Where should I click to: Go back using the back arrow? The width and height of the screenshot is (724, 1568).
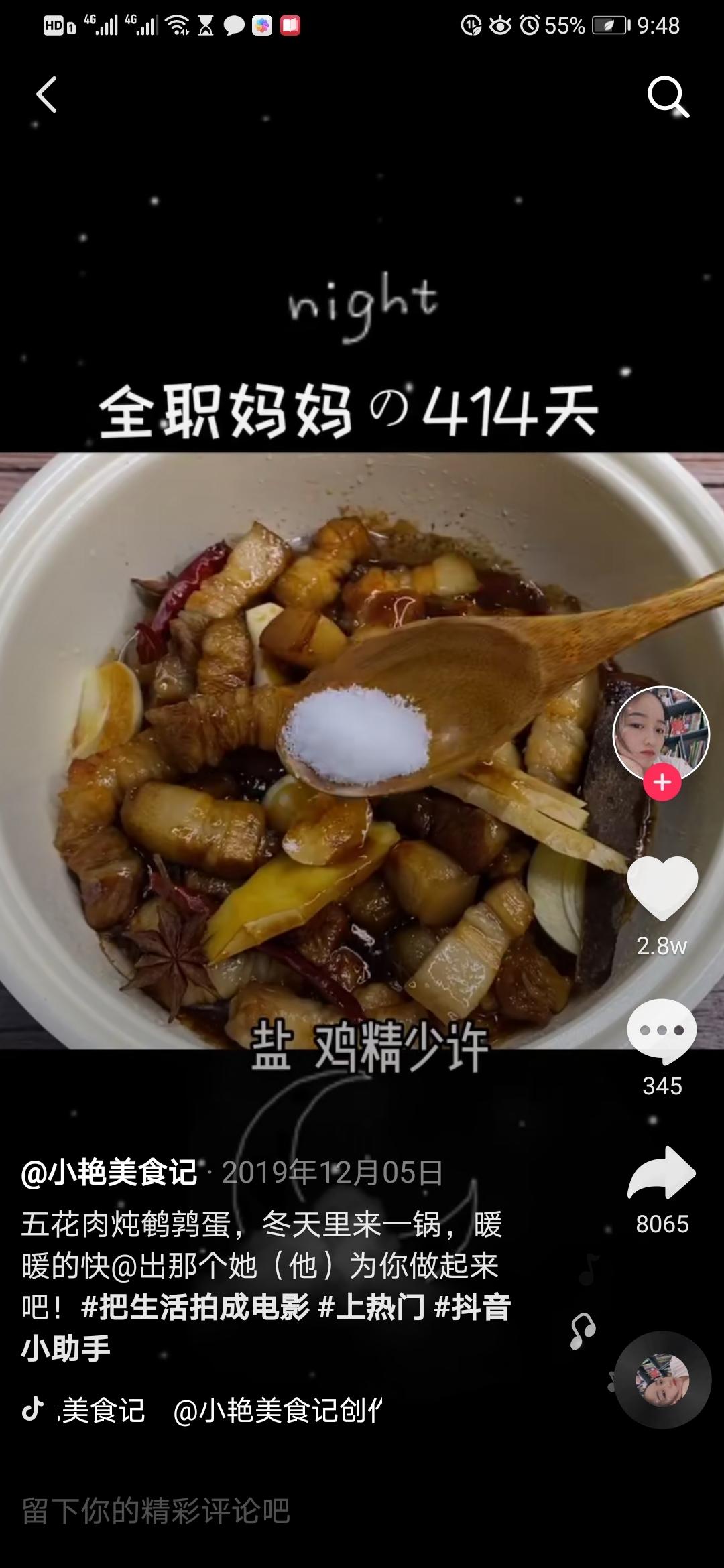(x=47, y=94)
